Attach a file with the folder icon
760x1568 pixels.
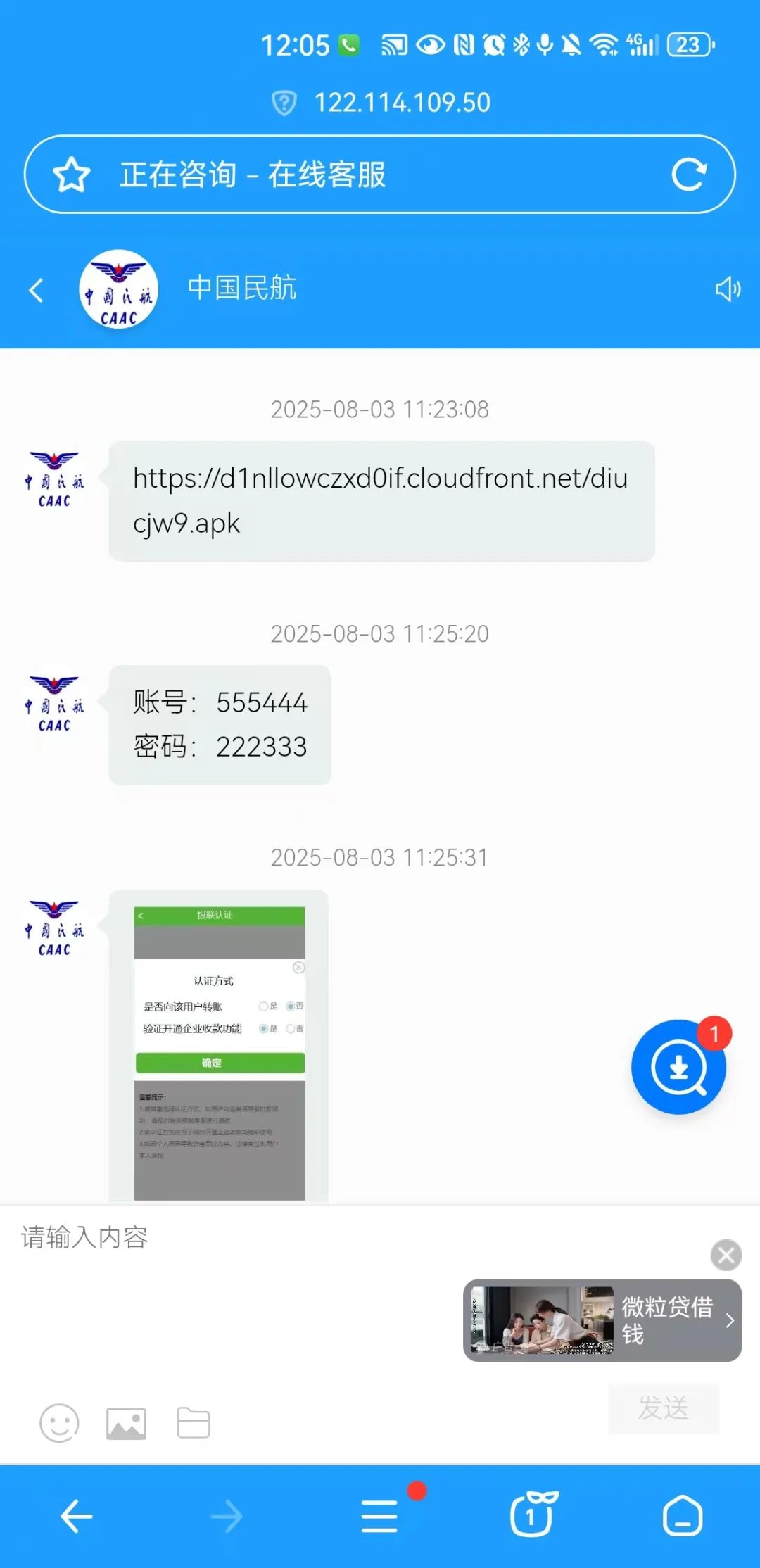click(193, 1423)
